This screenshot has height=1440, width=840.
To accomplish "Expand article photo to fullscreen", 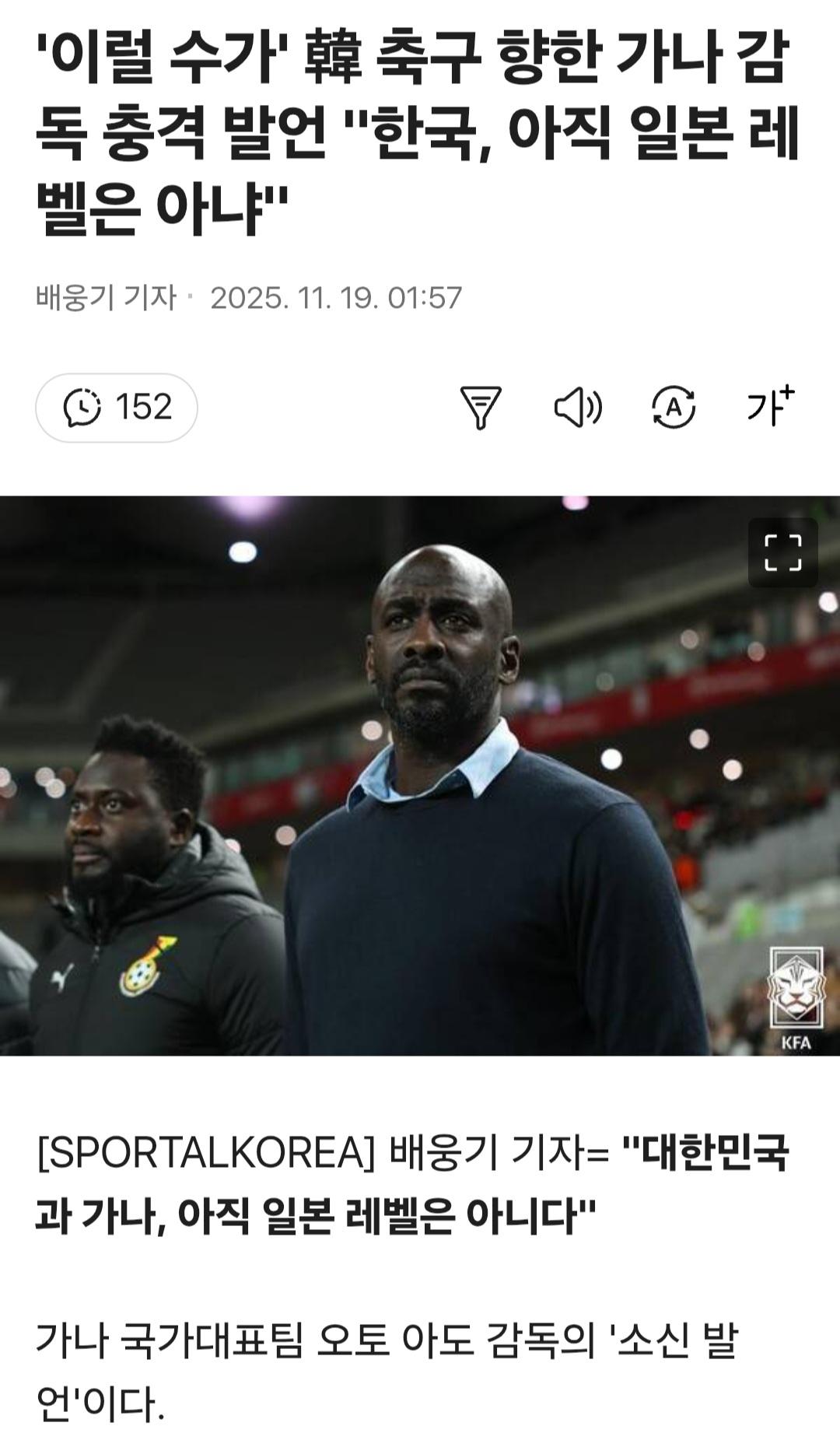I will 782,552.
